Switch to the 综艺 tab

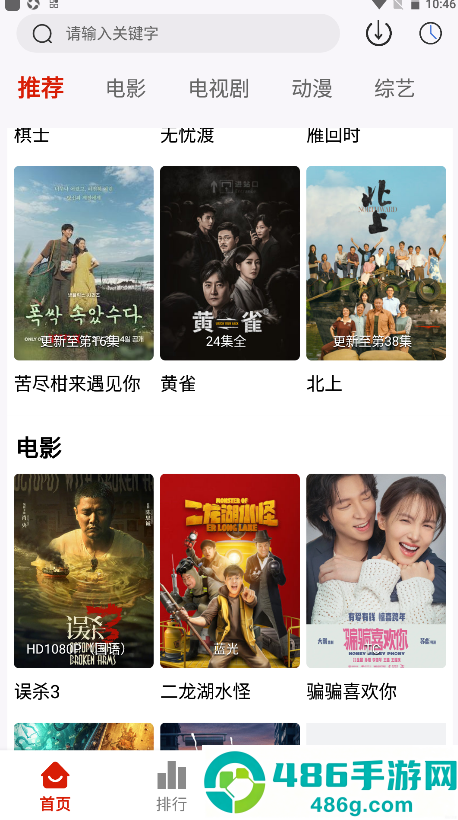[x=394, y=88]
